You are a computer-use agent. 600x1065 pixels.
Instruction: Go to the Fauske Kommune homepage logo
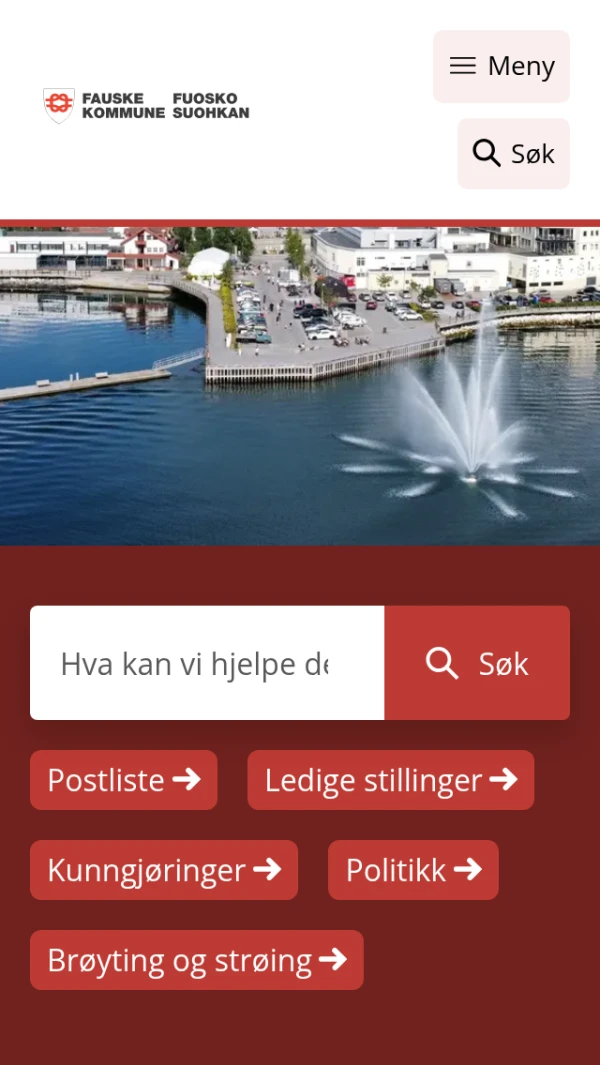146,105
